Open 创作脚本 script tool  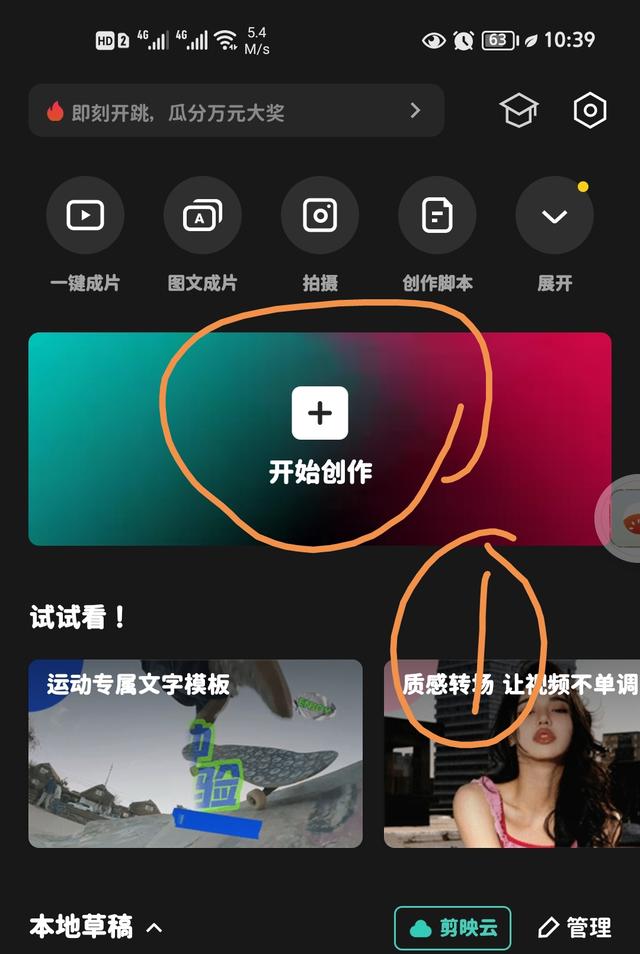pyautogui.click(x=437, y=216)
